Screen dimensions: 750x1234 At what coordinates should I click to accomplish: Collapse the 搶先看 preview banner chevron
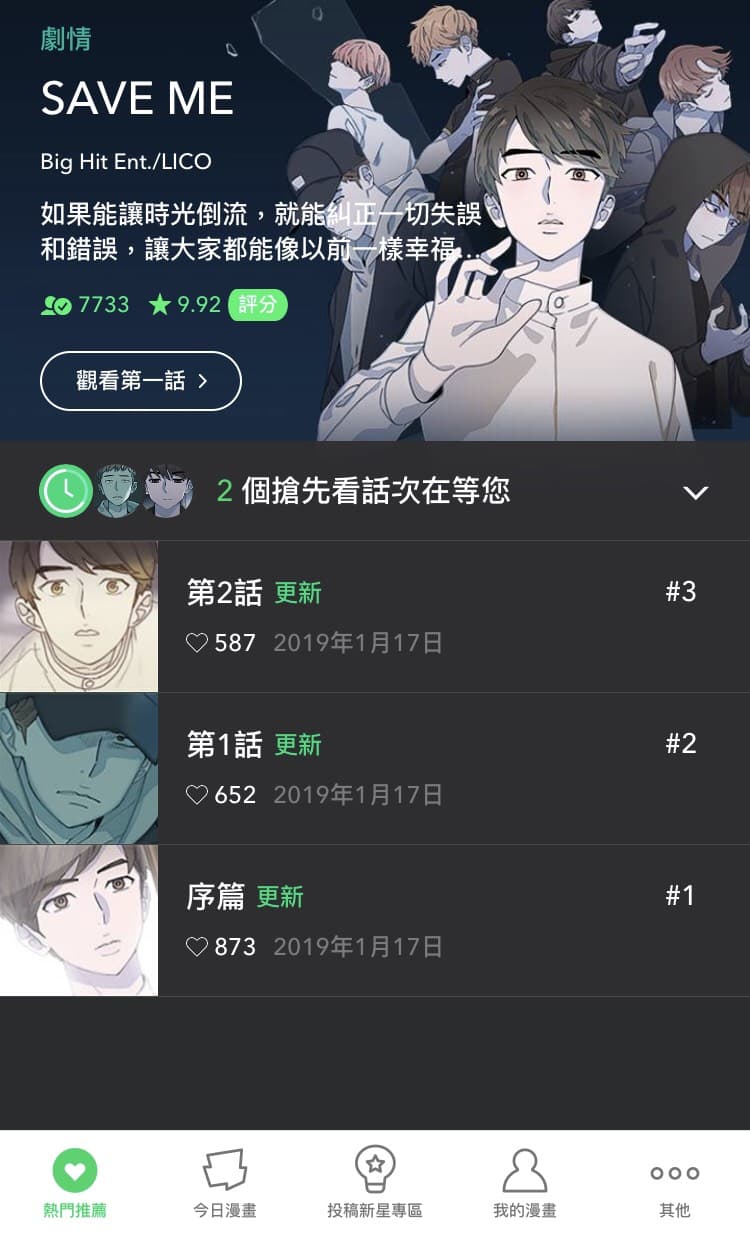pyautogui.click(x=696, y=490)
